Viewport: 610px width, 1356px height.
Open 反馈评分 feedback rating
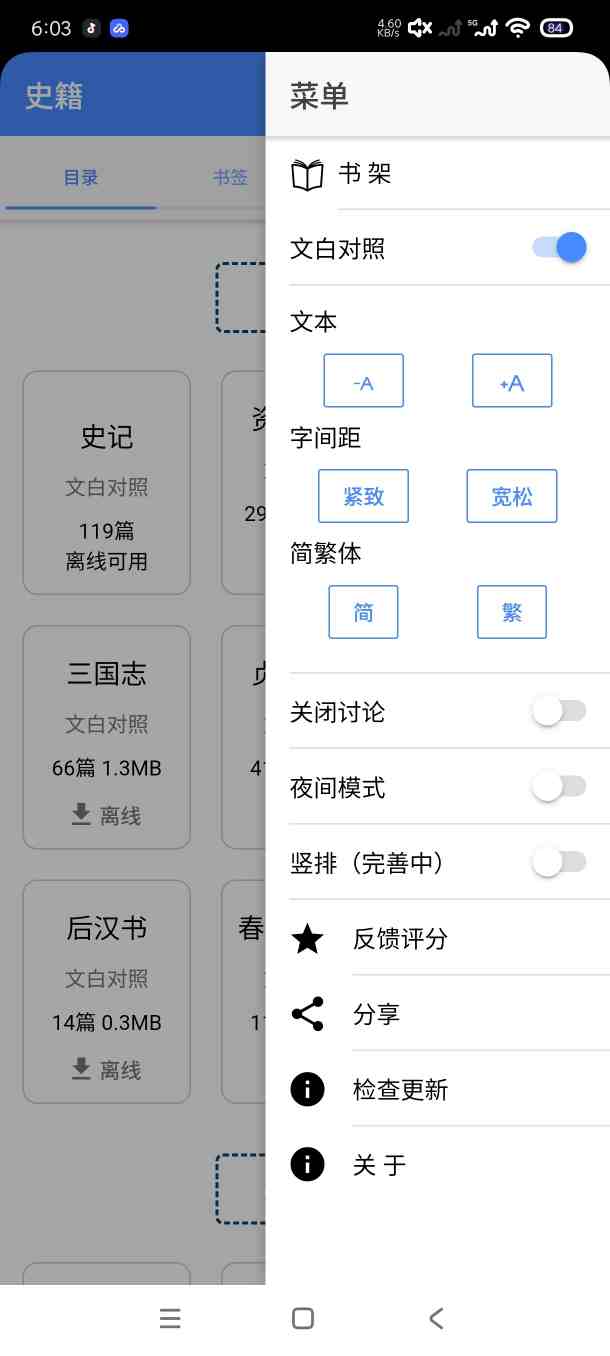(x=400, y=939)
